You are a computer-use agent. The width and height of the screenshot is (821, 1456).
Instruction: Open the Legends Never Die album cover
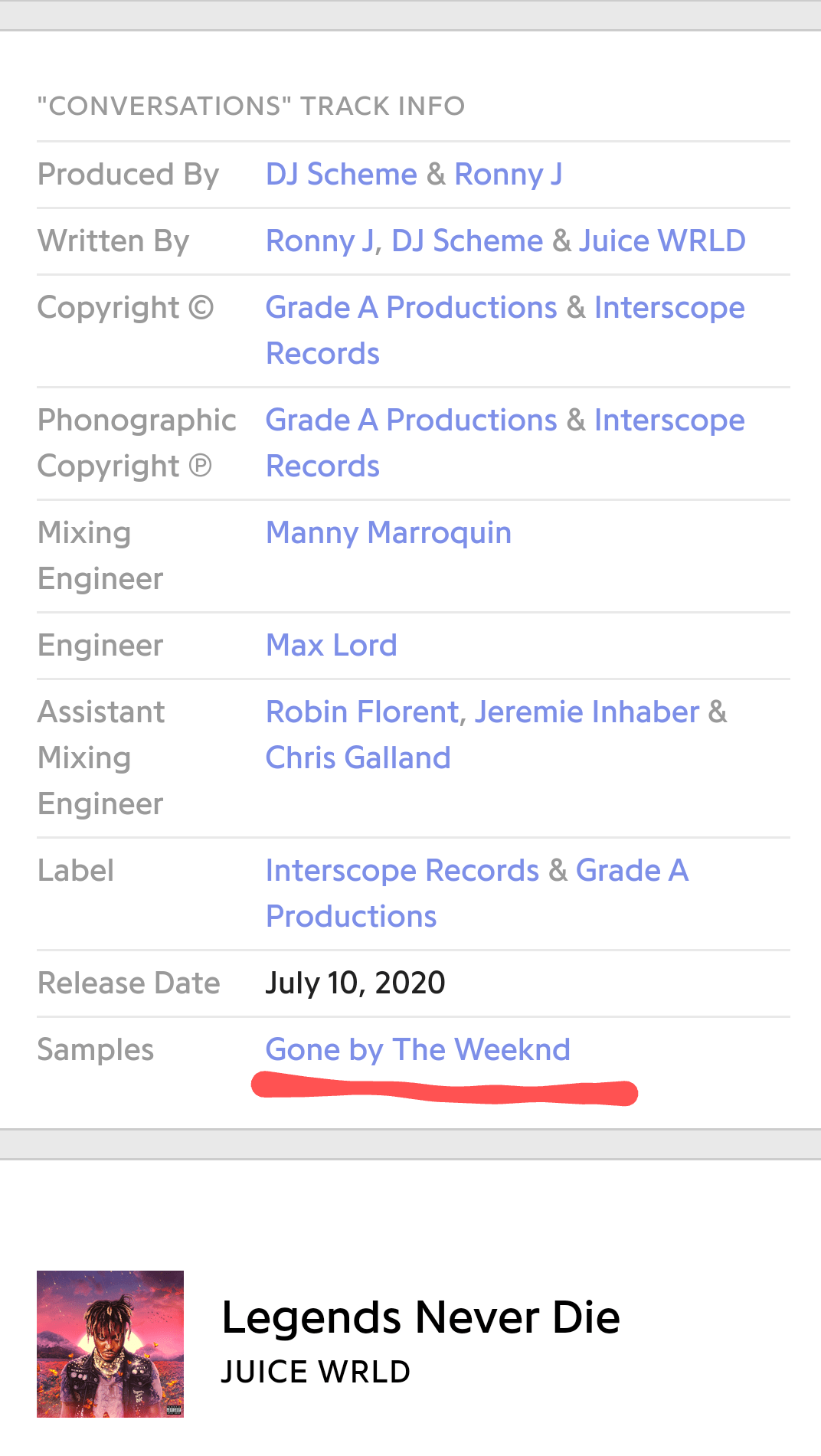pos(110,1344)
